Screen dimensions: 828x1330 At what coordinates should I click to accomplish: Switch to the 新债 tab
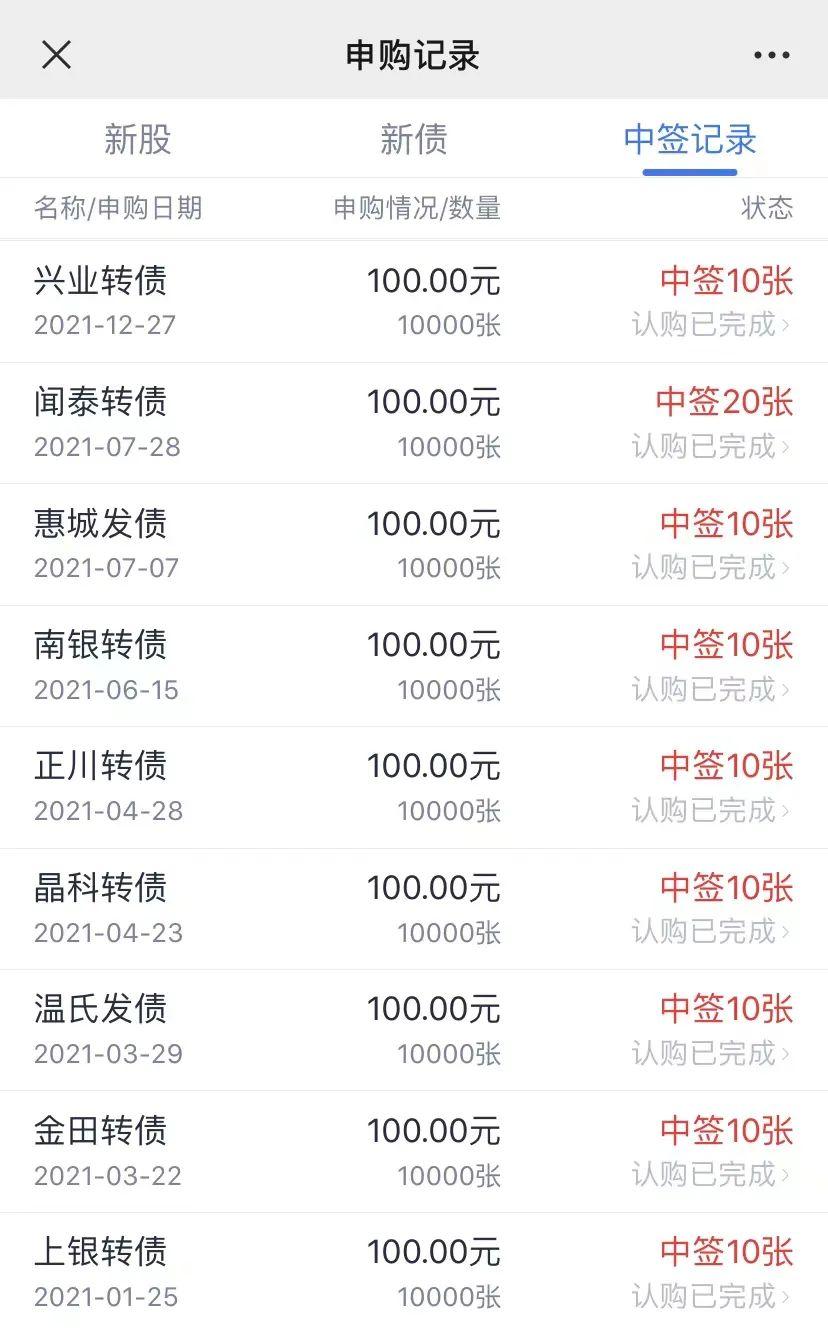point(414,140)
